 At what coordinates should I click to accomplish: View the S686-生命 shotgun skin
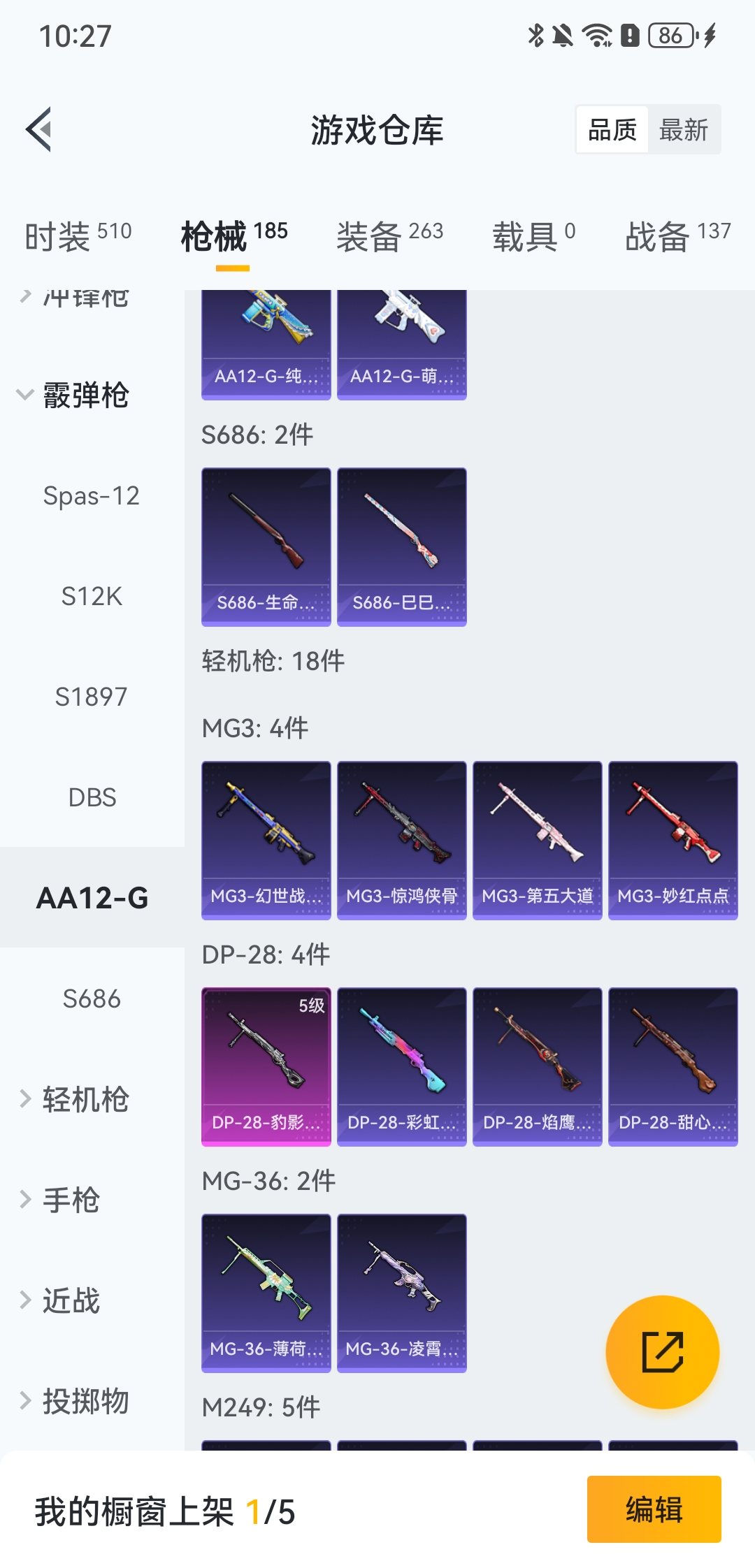tap(266, 546)
